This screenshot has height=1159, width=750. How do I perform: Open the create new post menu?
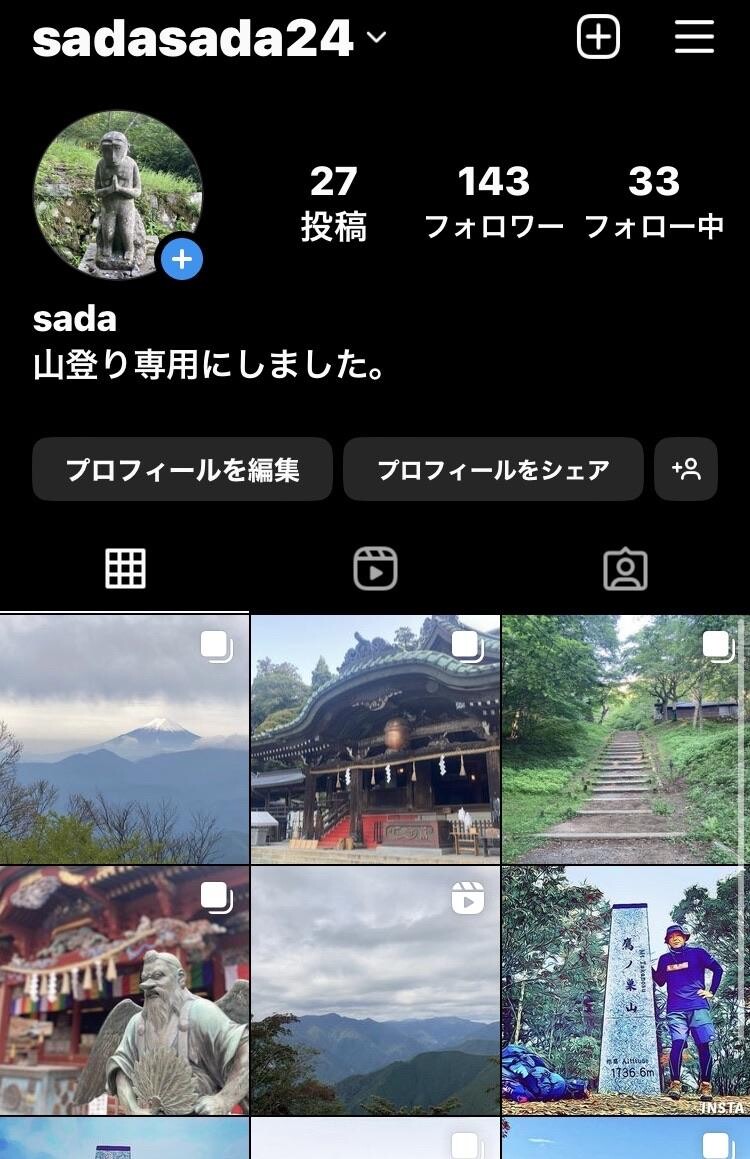point(597,37)
